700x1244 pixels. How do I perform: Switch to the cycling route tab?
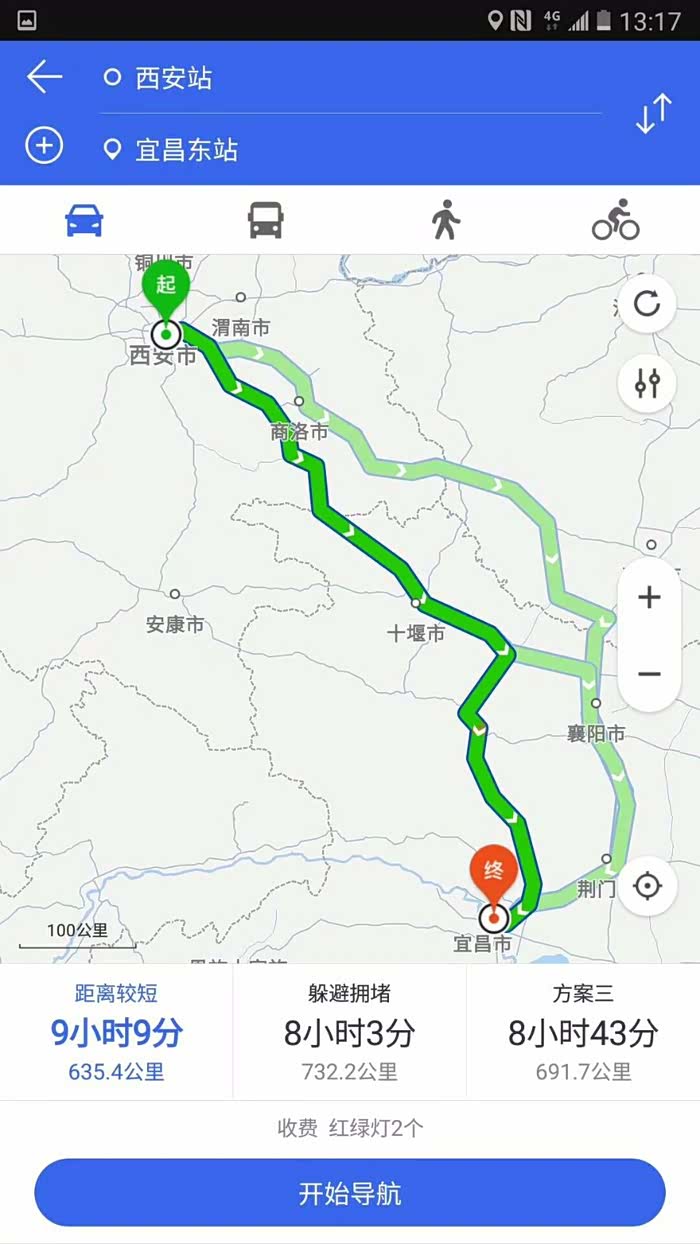616,219
